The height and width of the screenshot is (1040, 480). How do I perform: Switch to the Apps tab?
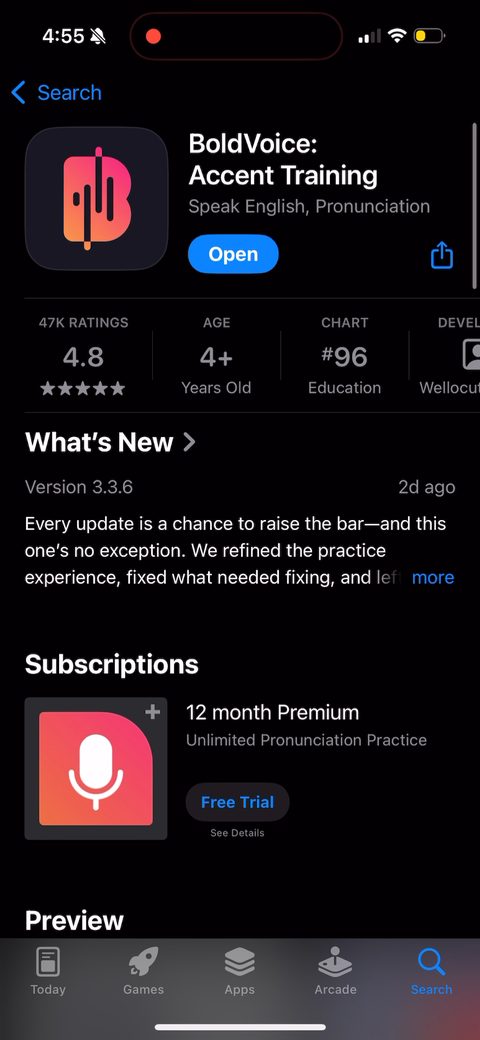pos(239,971)
